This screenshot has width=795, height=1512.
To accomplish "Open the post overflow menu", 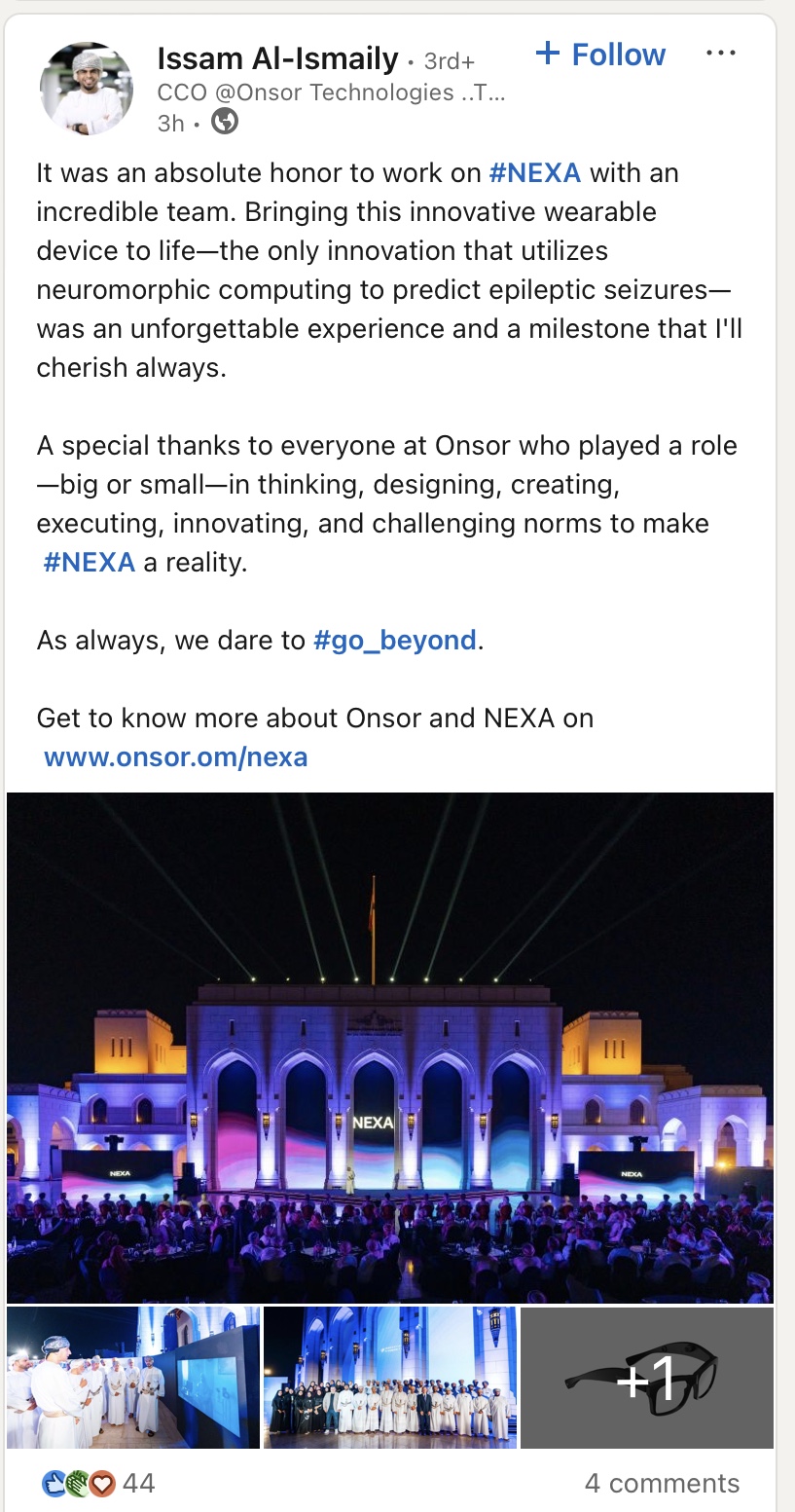I will tap(720, 54).
